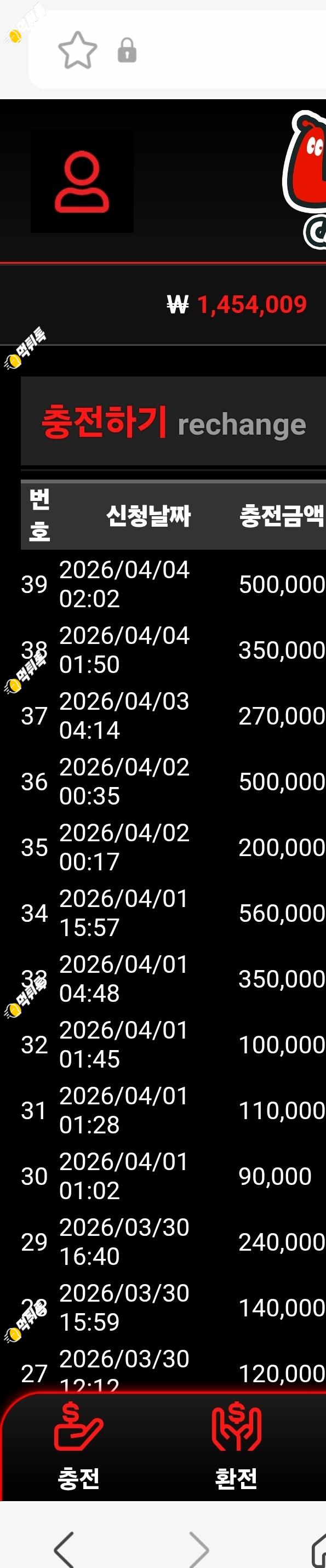Bookmark this page with the star icon
The image size is (326, 1568).
coord(78,50)
